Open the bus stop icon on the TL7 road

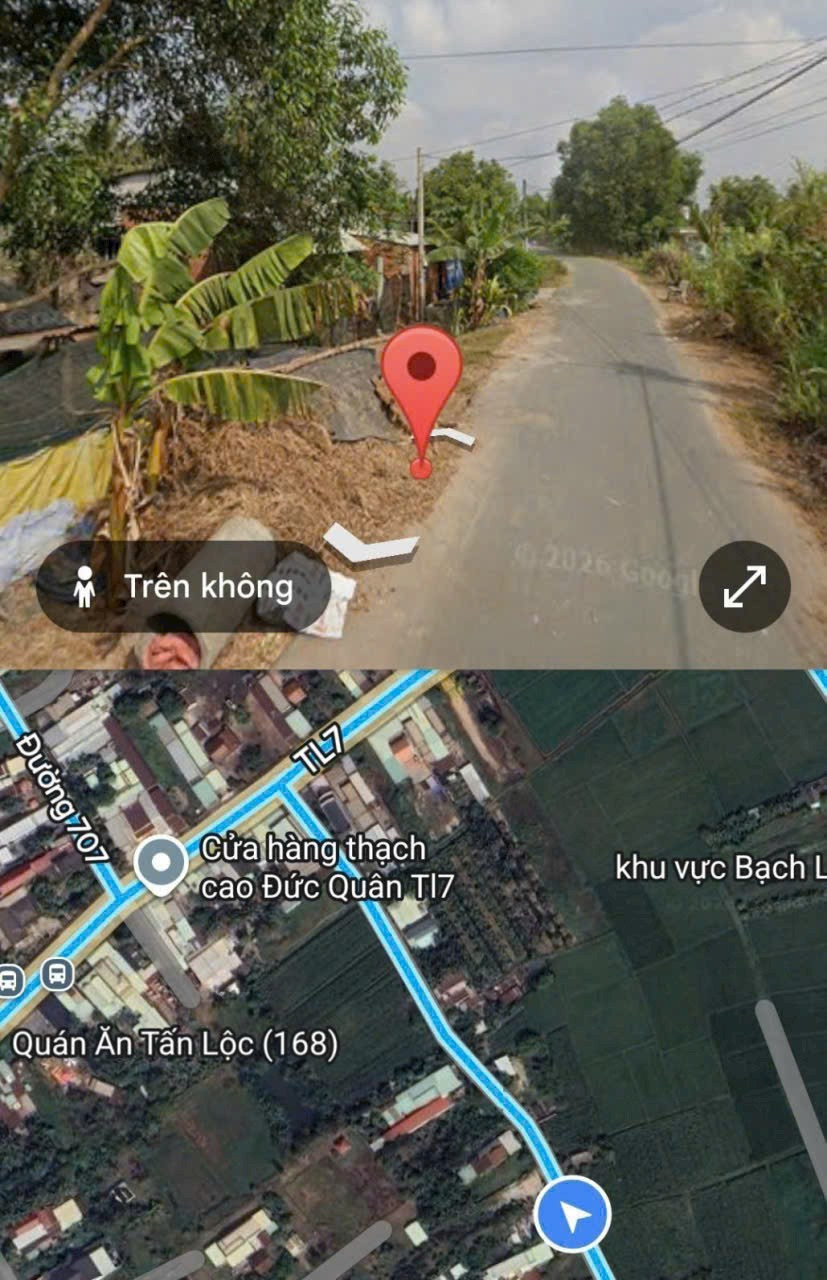57,972
